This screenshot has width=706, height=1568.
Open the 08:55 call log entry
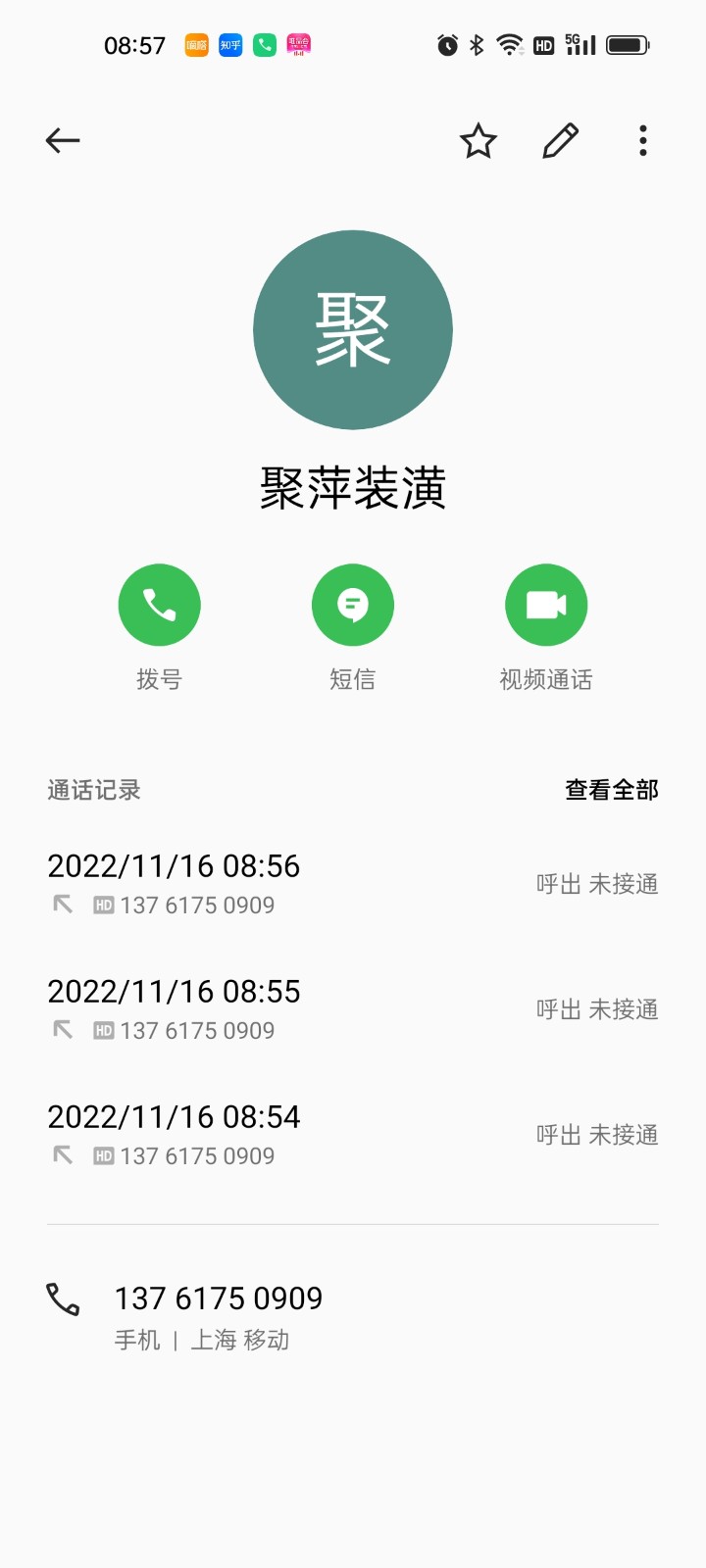(x=353, y=1009)
